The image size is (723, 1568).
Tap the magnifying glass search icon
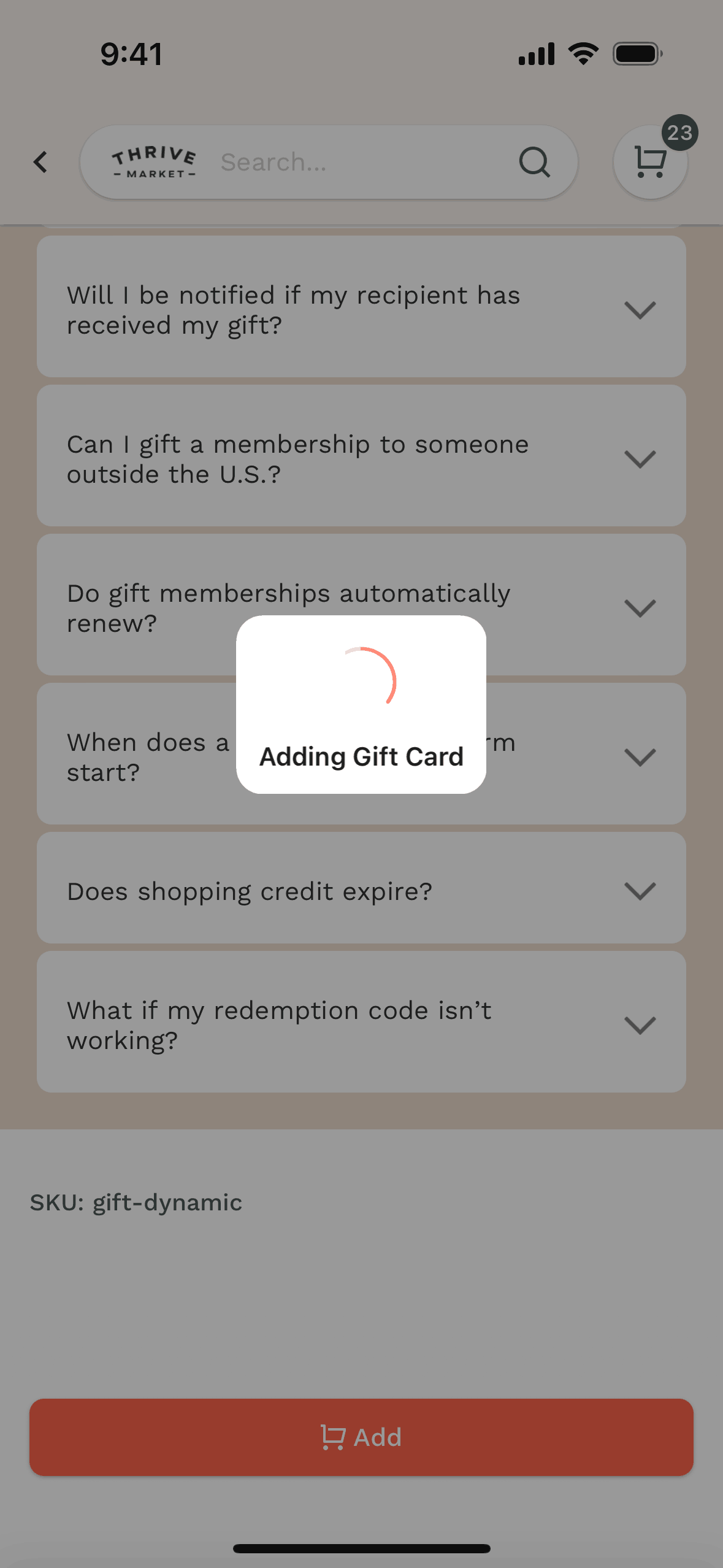point(534,163)
